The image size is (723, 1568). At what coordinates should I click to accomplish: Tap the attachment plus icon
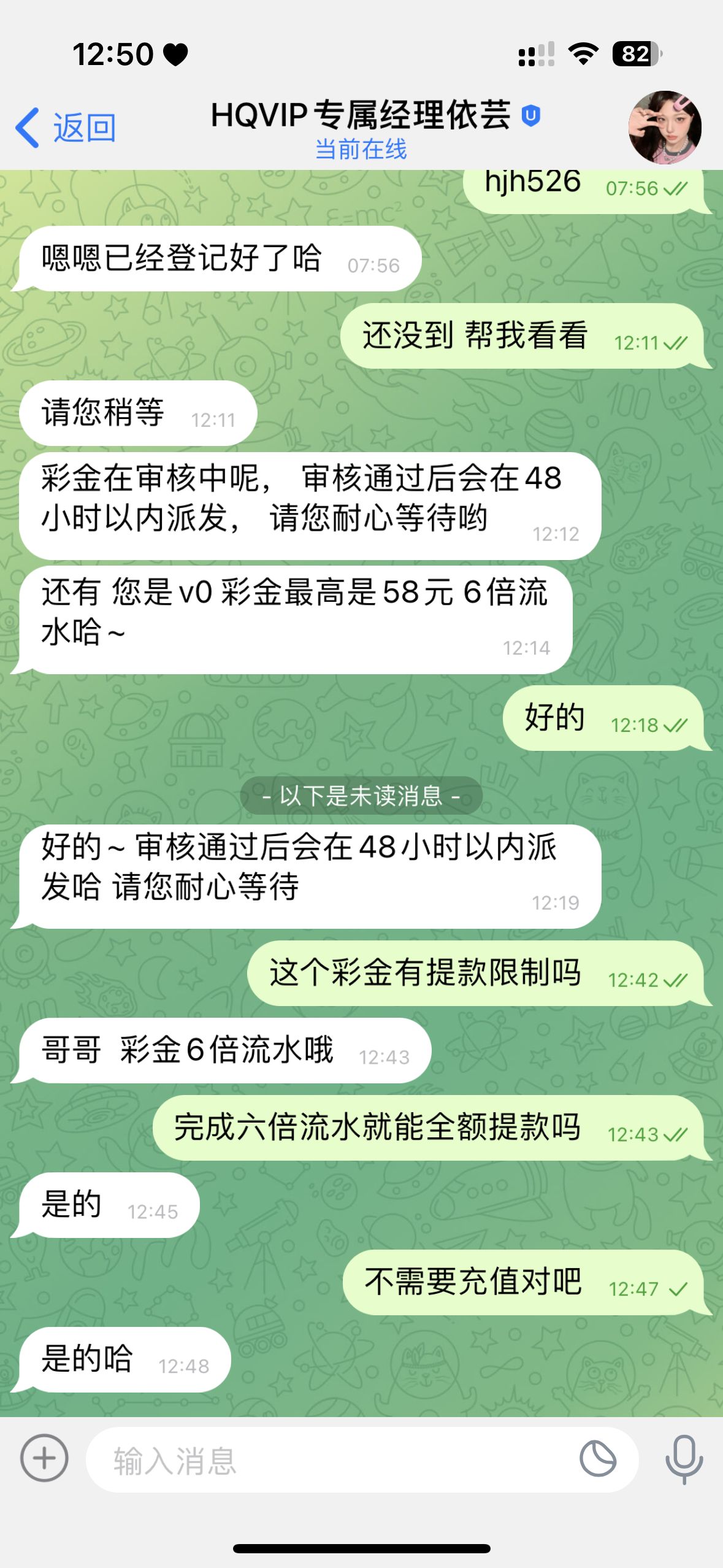[44, 1458]
